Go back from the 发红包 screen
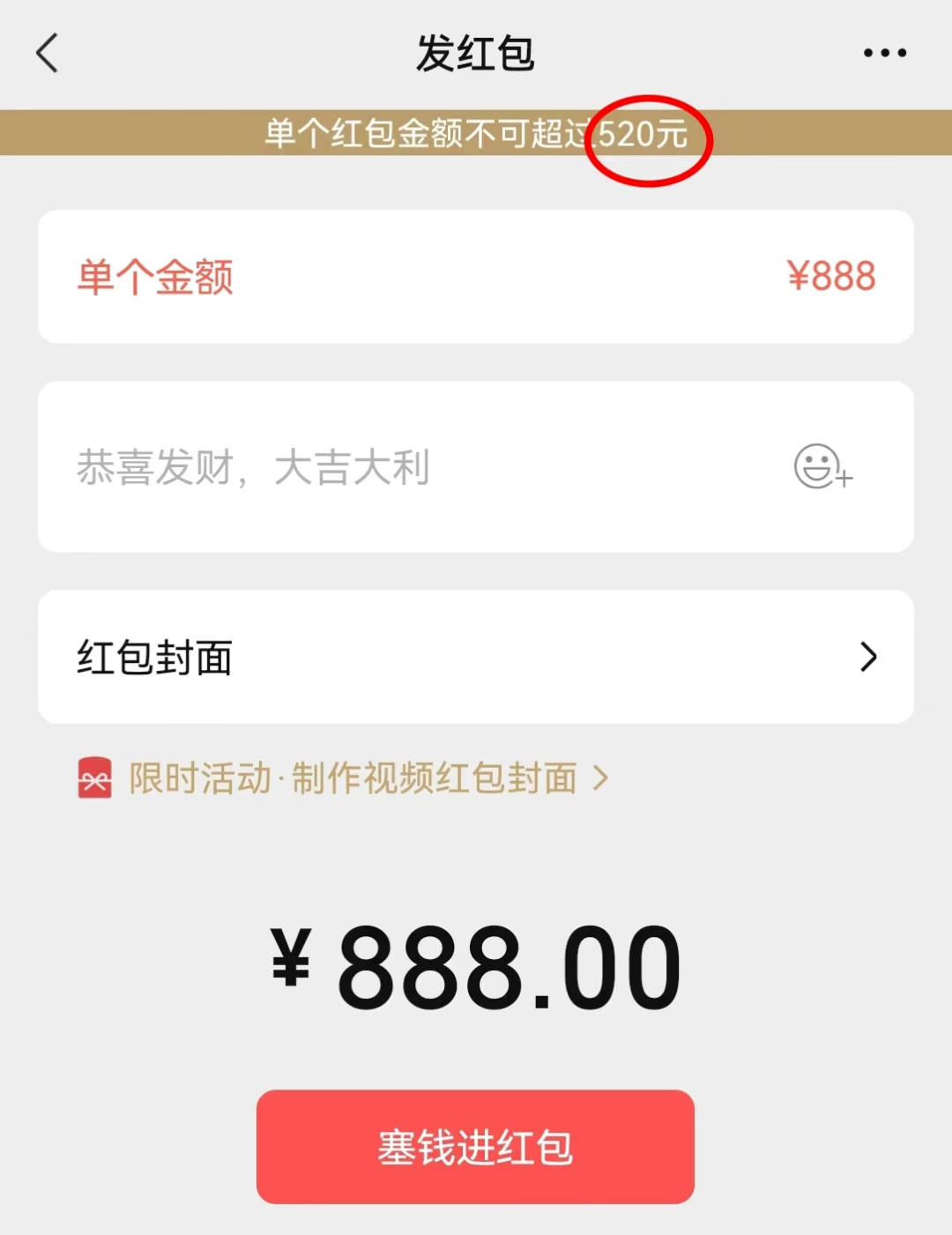This screenshot has height=1235, width=952. coord(48,53)
